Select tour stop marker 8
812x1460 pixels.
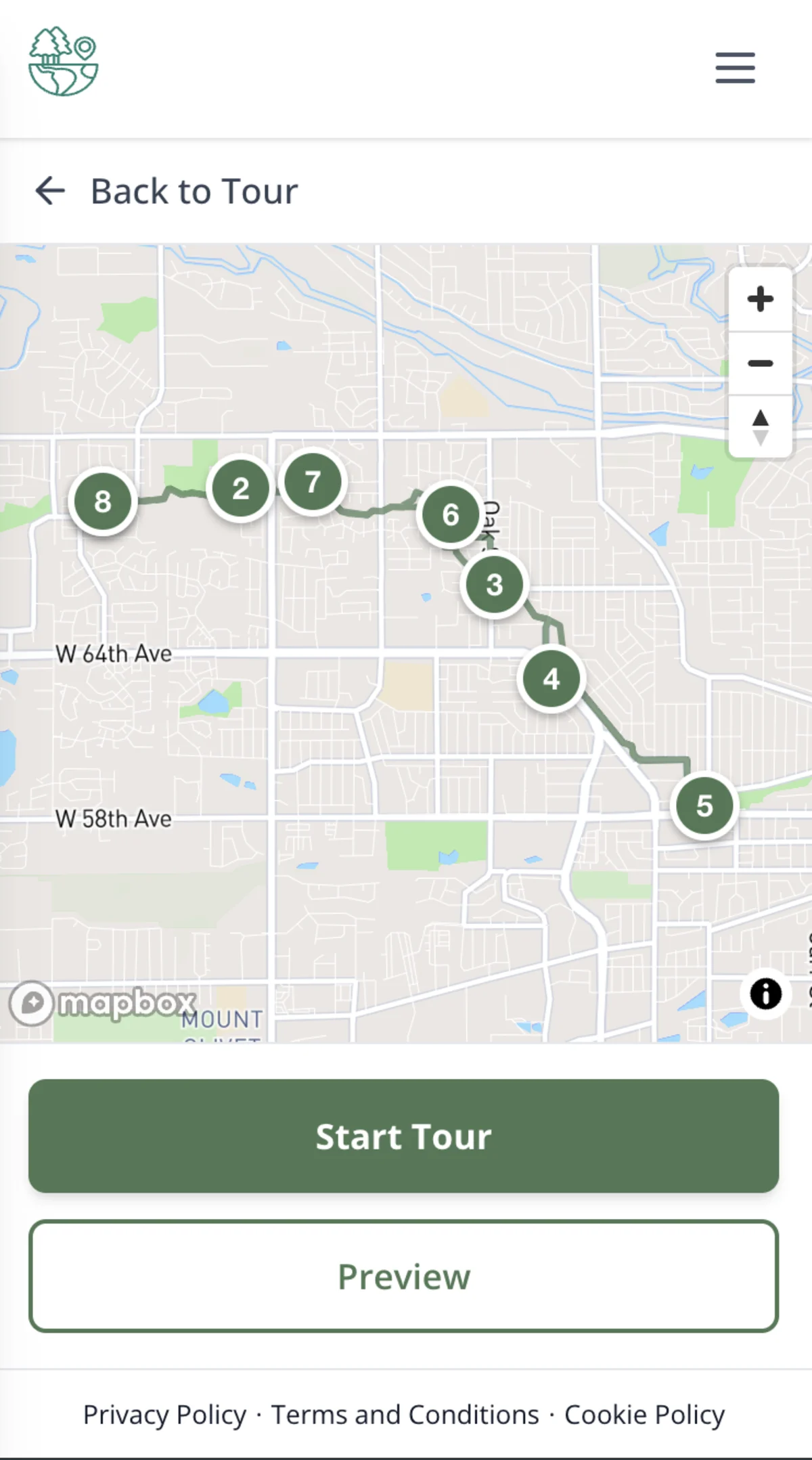(x=103, y=502)
